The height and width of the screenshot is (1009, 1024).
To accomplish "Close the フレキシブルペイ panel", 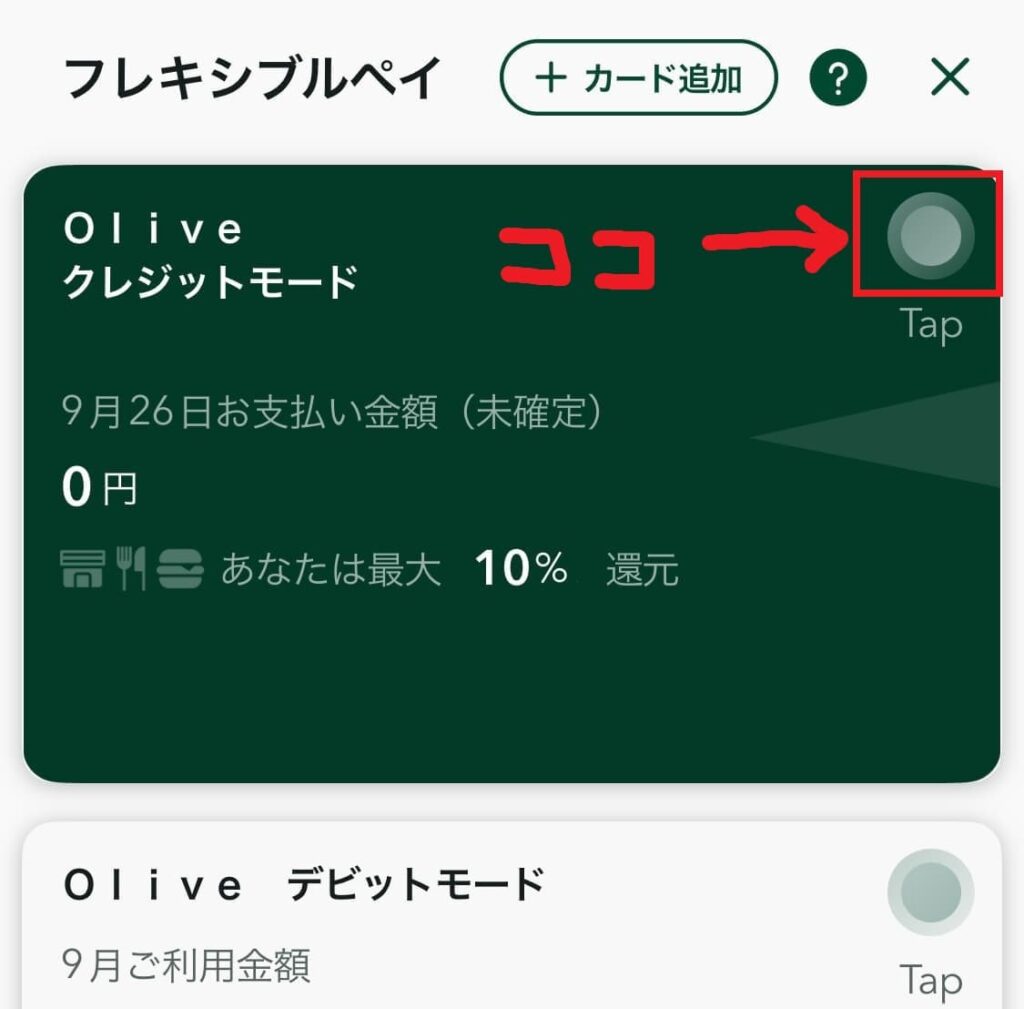I will [949, 78].
